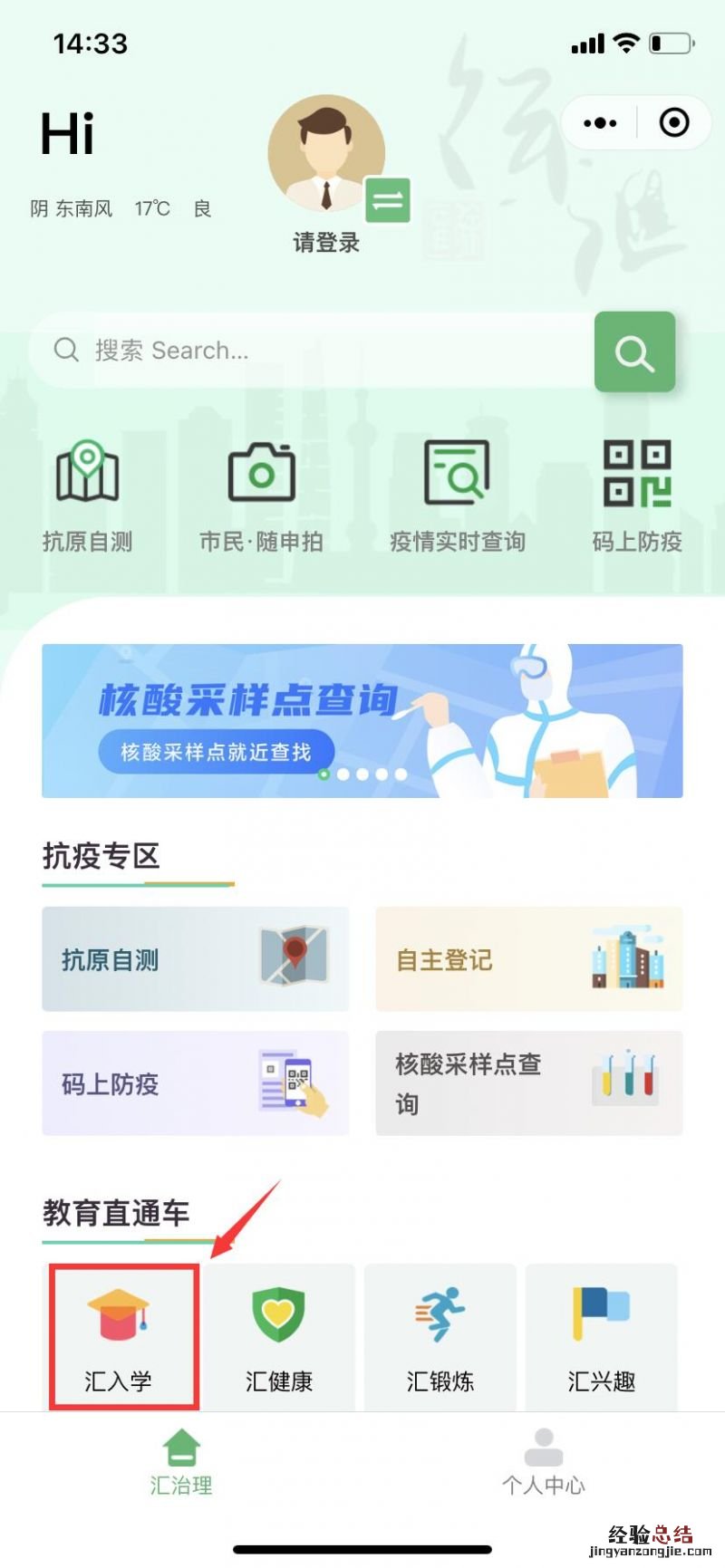
Task: Select the 汇兴趣 tile
Action: [601, 1338]
